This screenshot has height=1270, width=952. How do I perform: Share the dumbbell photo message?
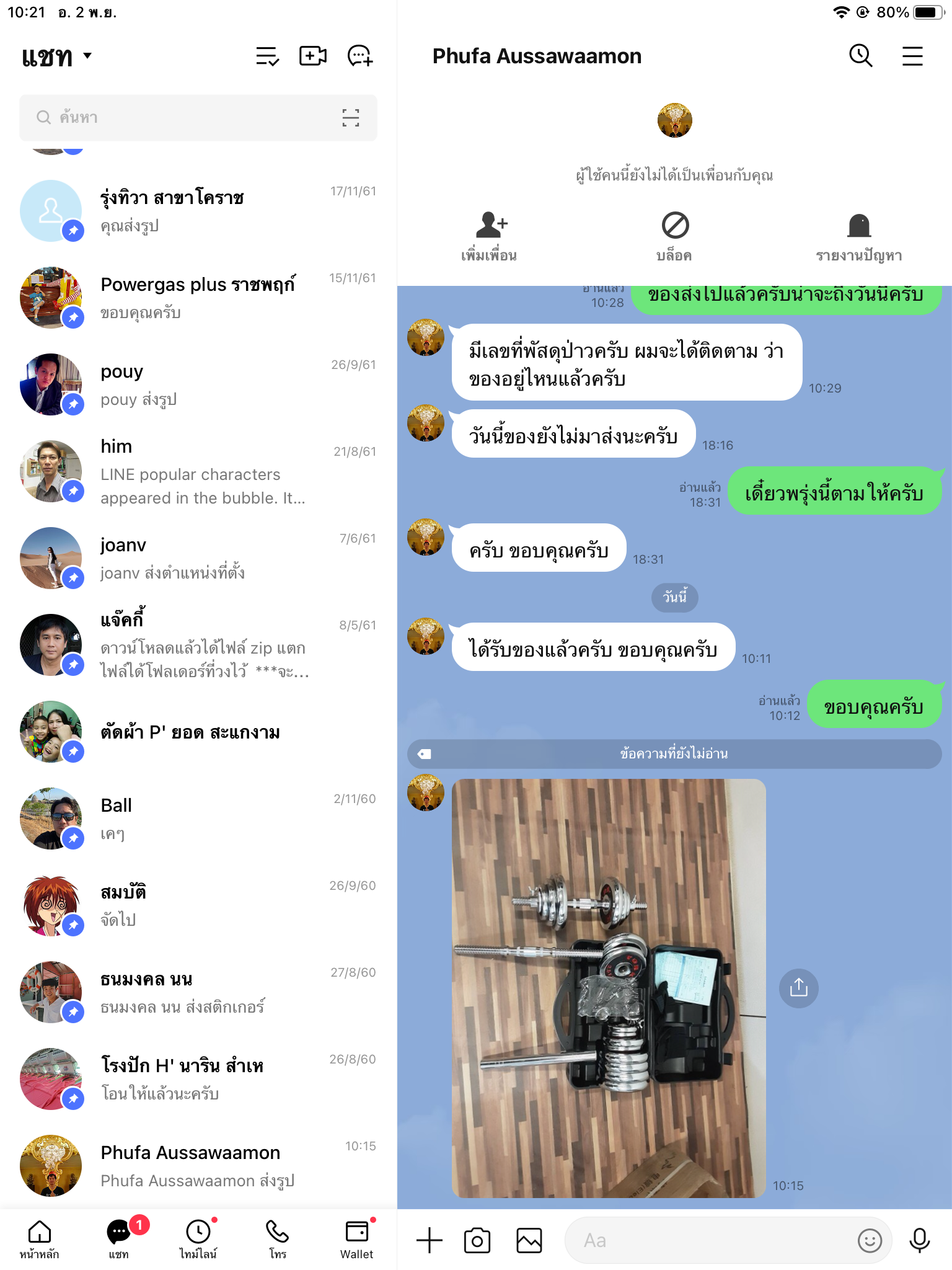798,987
